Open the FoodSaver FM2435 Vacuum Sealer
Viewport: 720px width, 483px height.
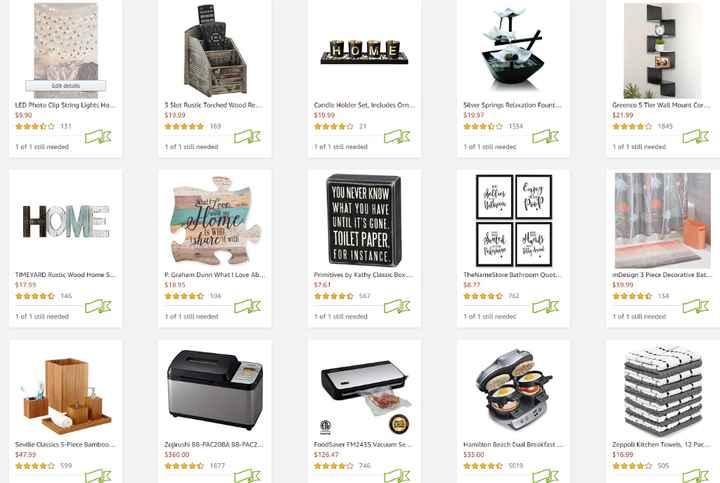click(x=362, y=443)
